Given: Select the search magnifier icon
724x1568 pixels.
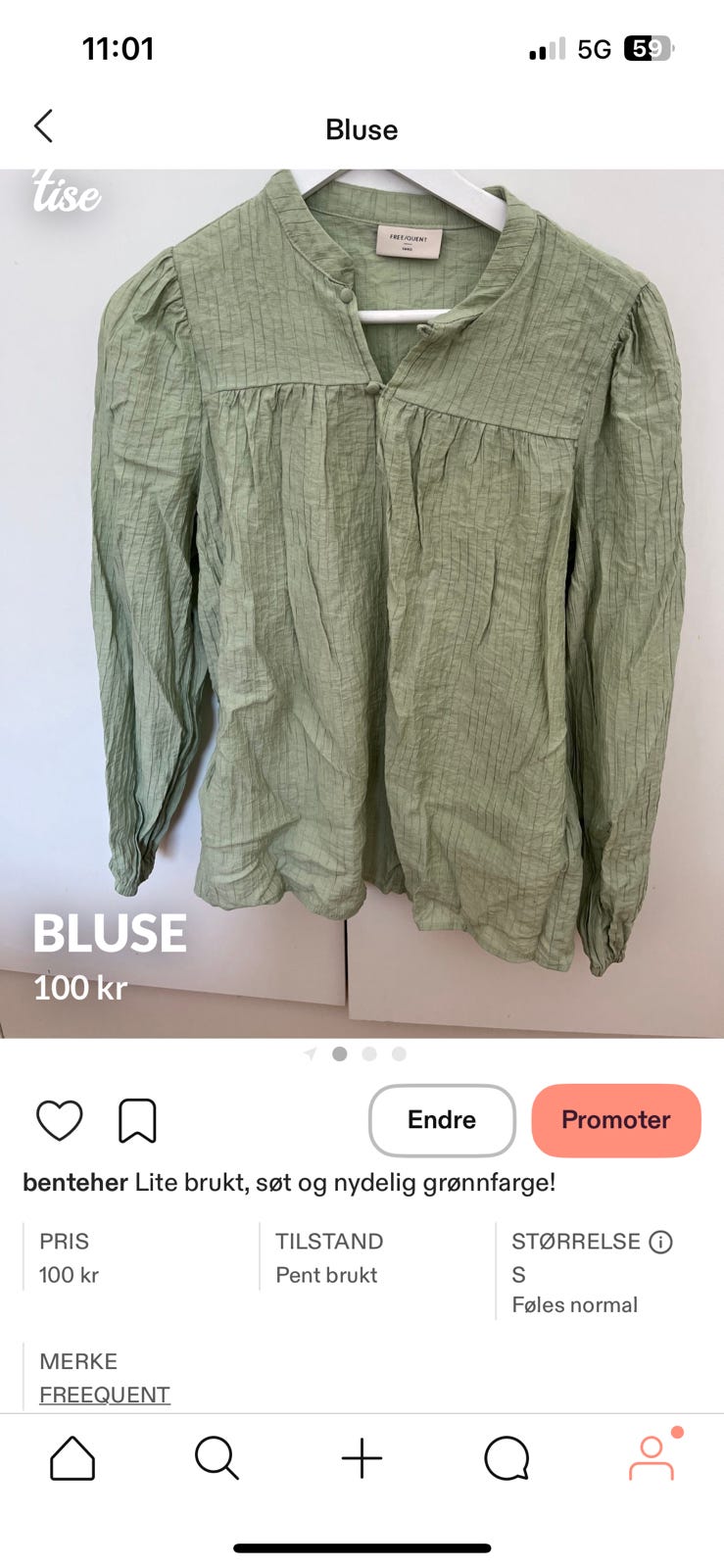Looking at the screenshot, I should [x=217, y=1458].
